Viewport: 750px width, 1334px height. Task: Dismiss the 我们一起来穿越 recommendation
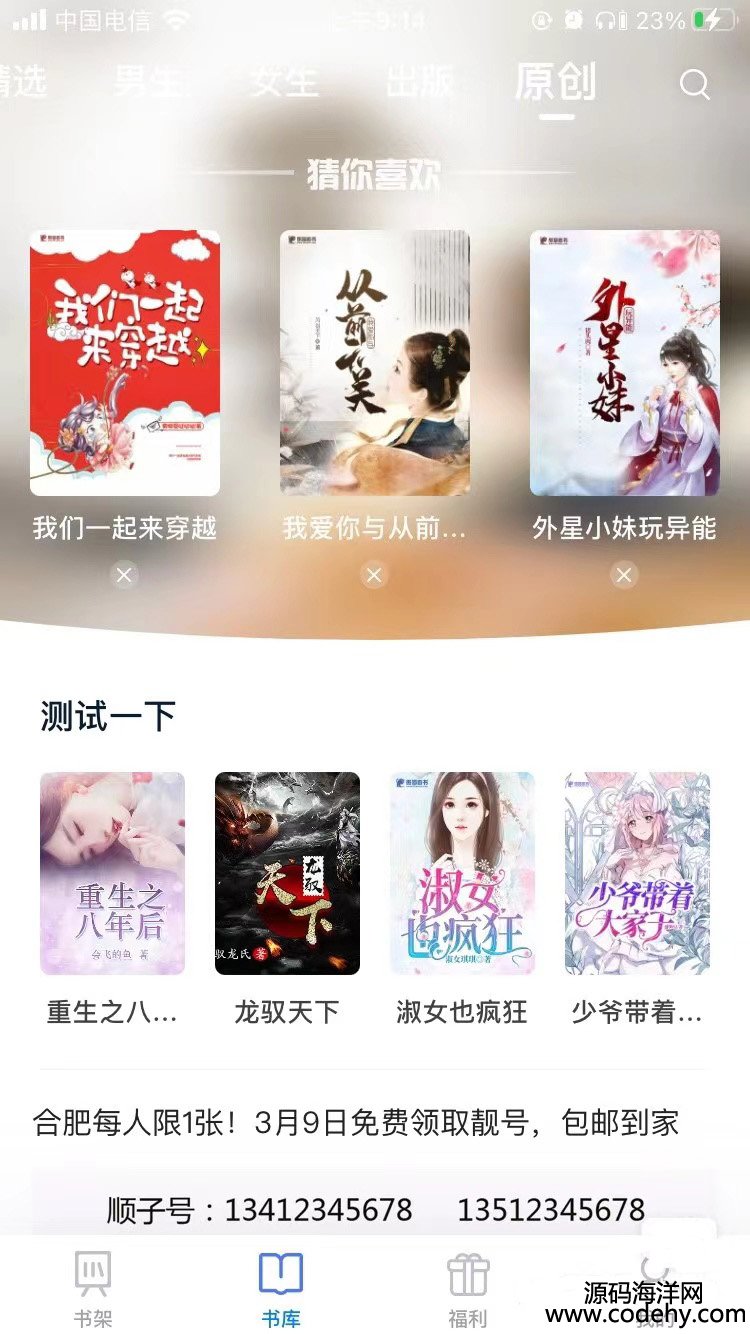124,575
